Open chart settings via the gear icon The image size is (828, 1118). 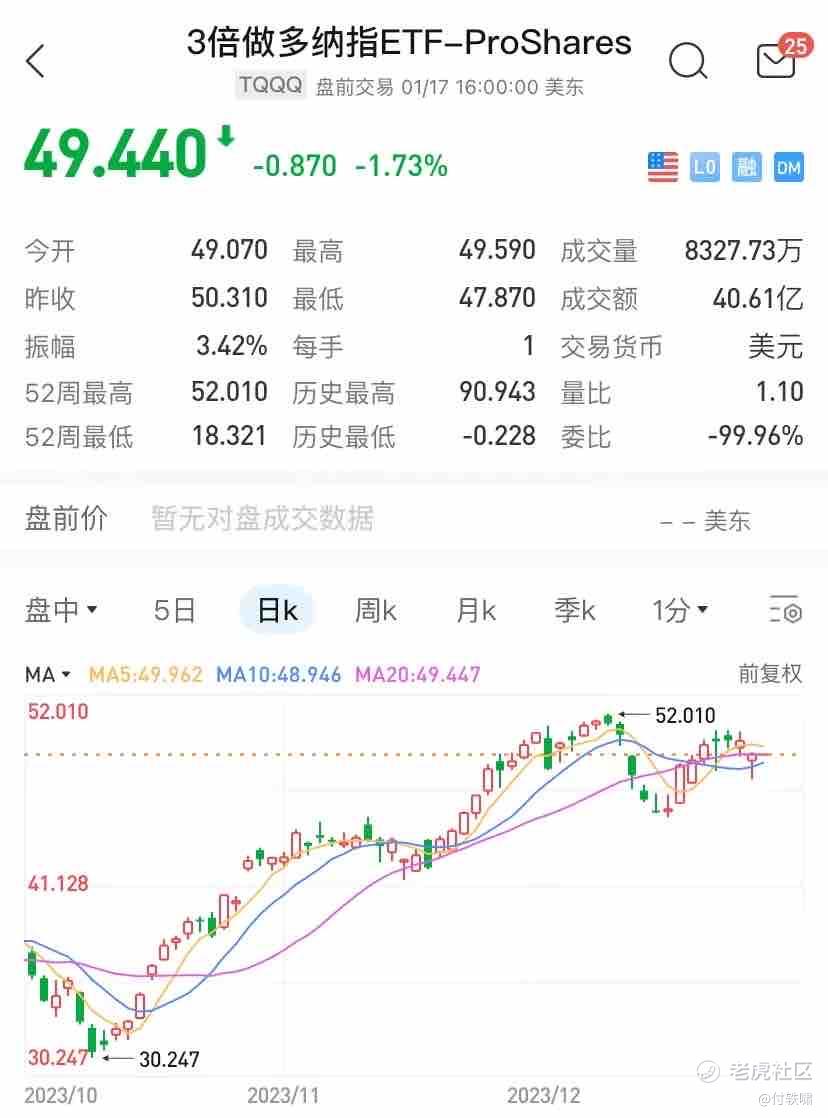[784, 610]
